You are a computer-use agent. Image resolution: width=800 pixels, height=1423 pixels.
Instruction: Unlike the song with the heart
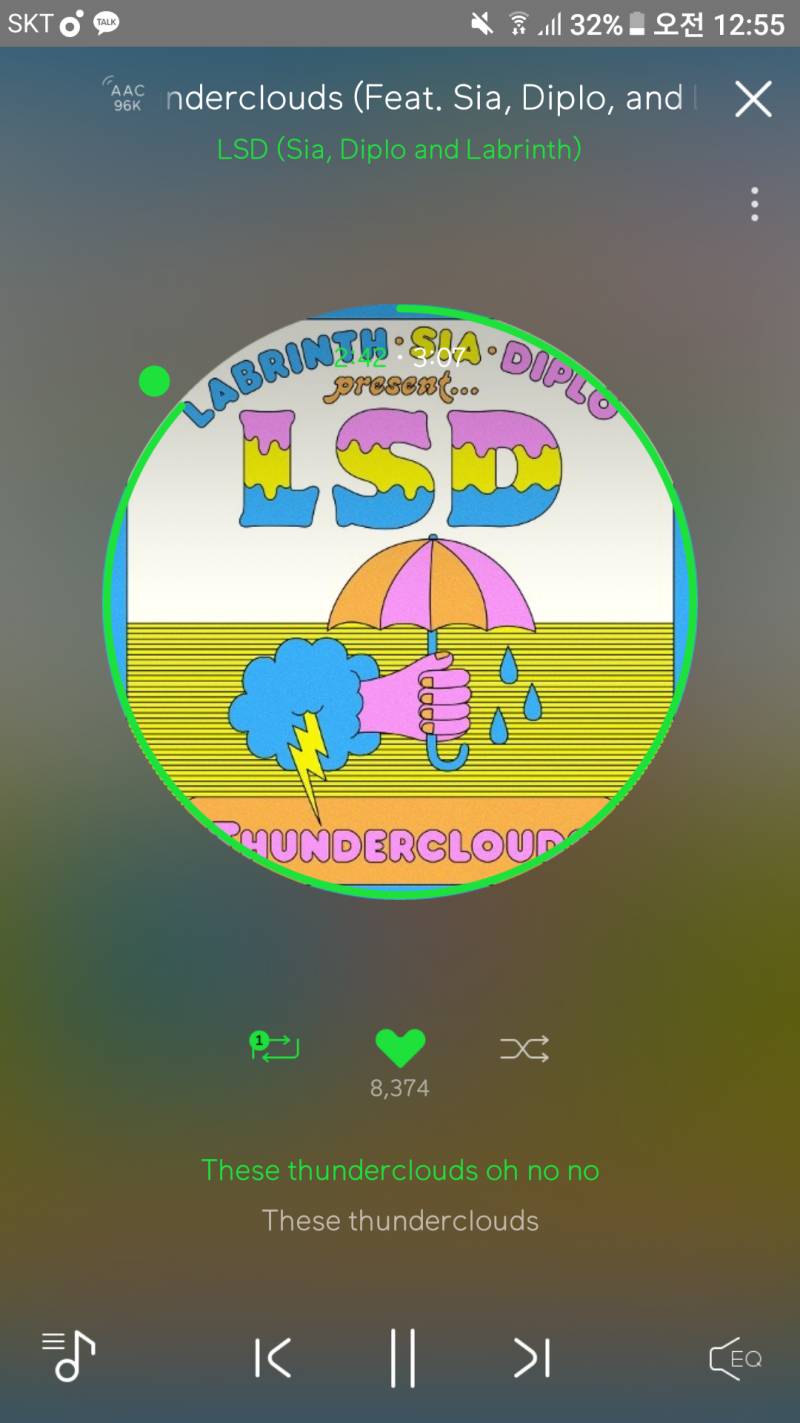click(400, 1047)
